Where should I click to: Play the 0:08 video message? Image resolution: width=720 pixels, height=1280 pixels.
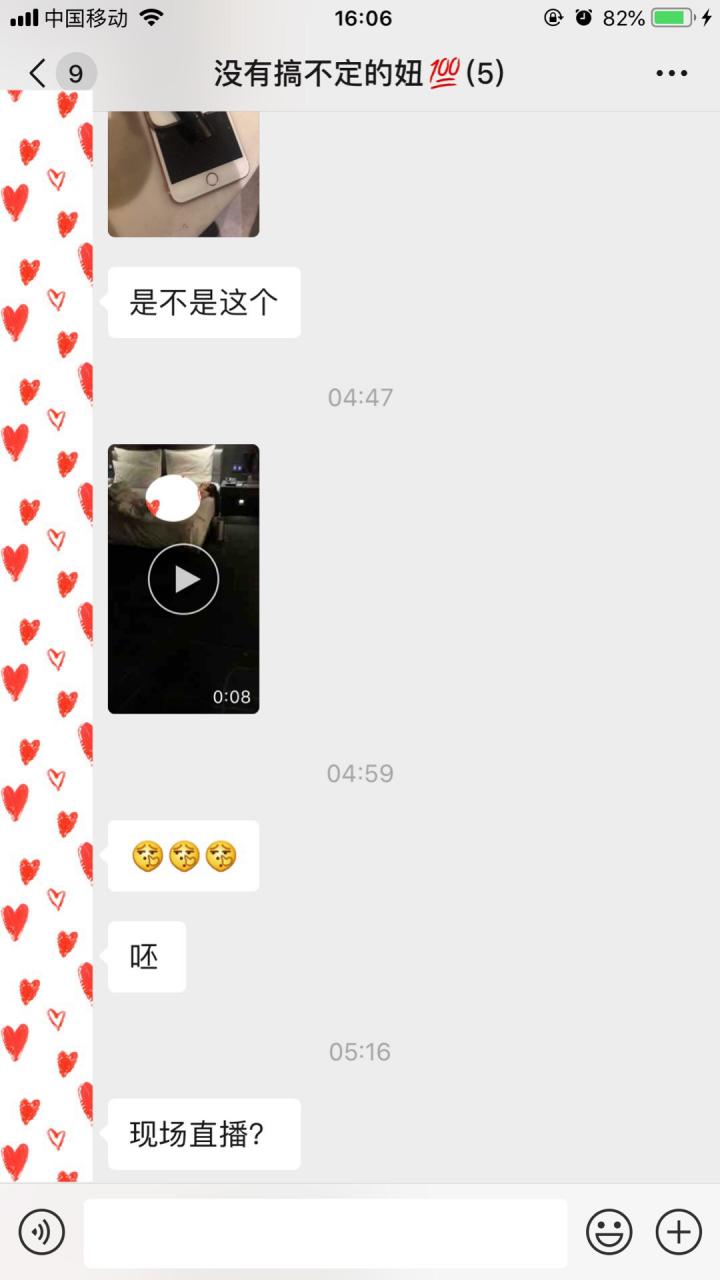pos(183,578)
